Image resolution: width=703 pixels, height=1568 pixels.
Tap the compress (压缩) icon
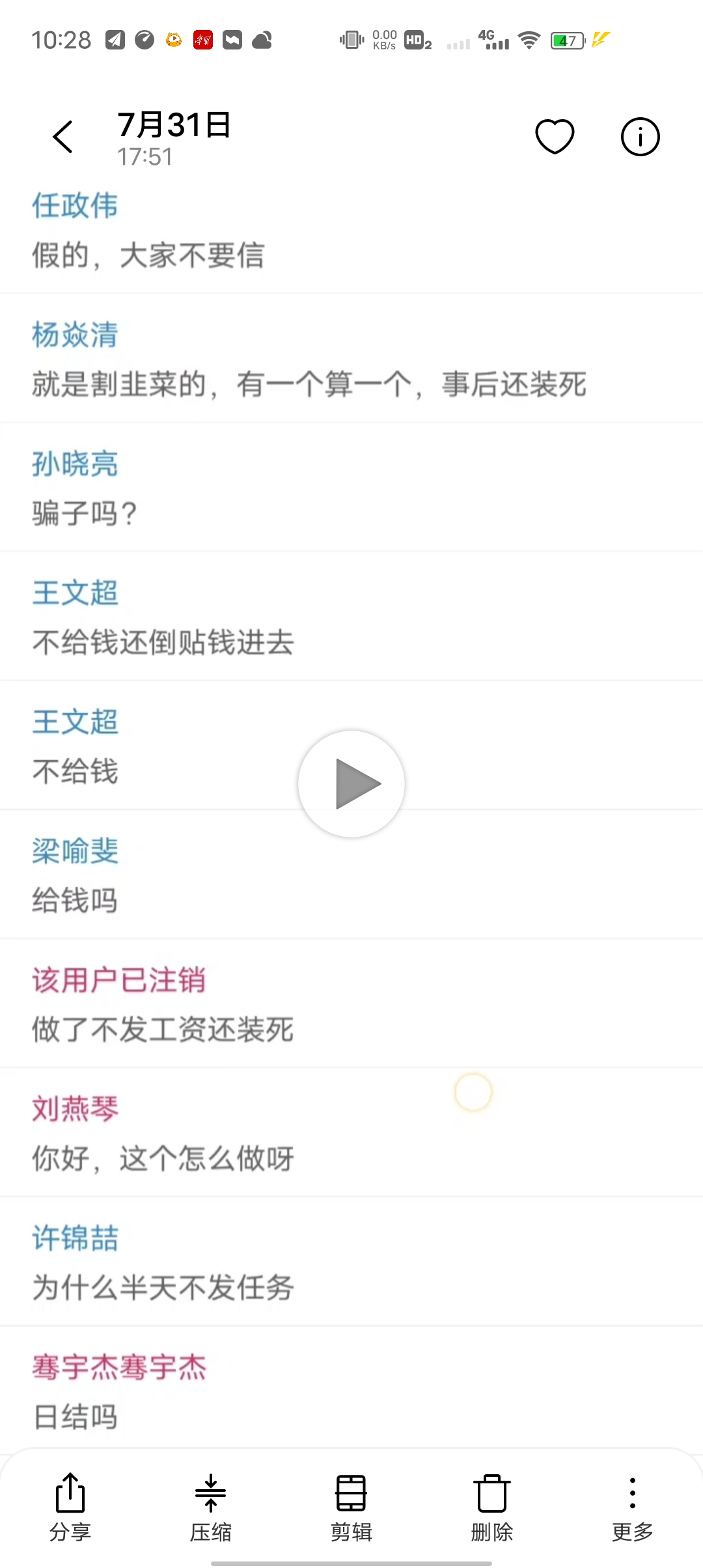210,1504
